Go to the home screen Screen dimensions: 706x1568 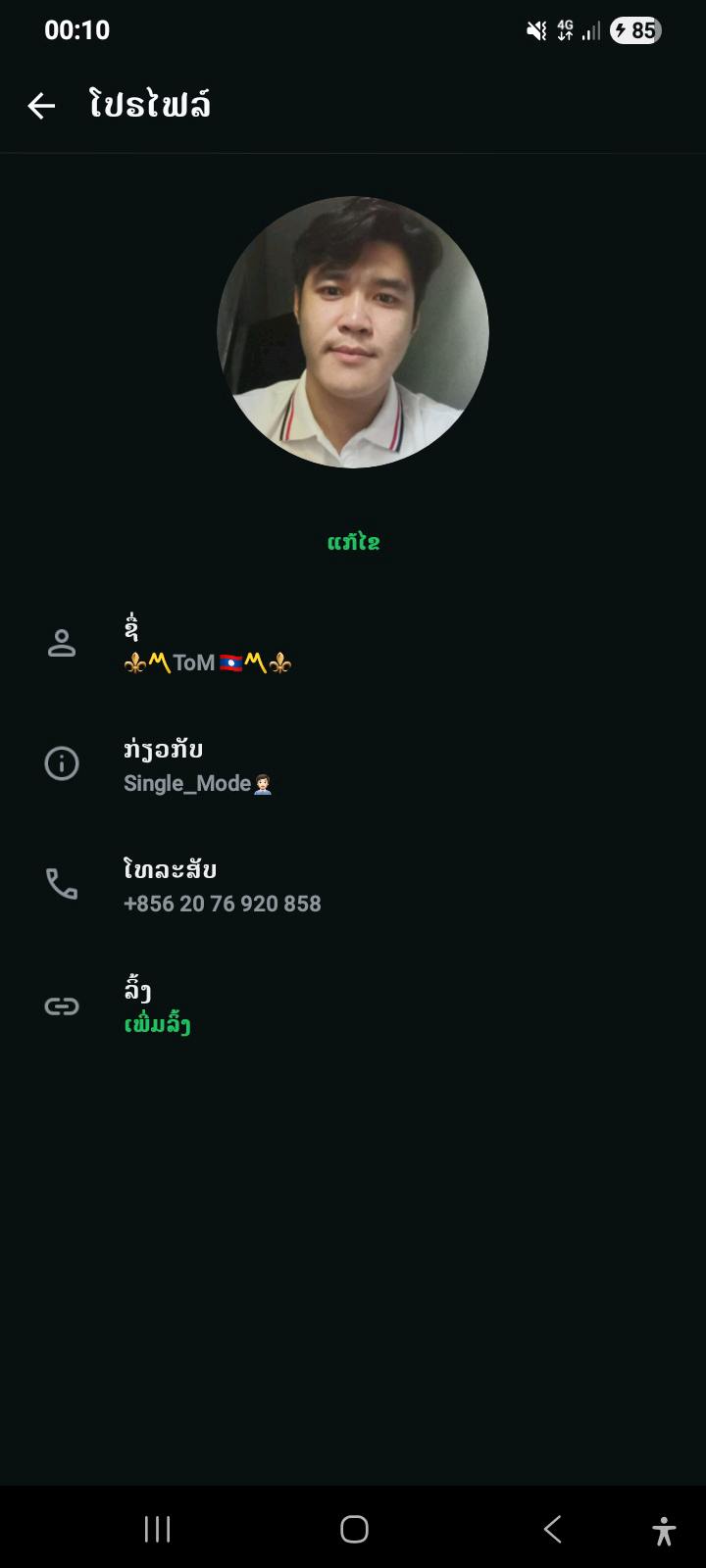pyautogui.click(x=354, y=1529)
